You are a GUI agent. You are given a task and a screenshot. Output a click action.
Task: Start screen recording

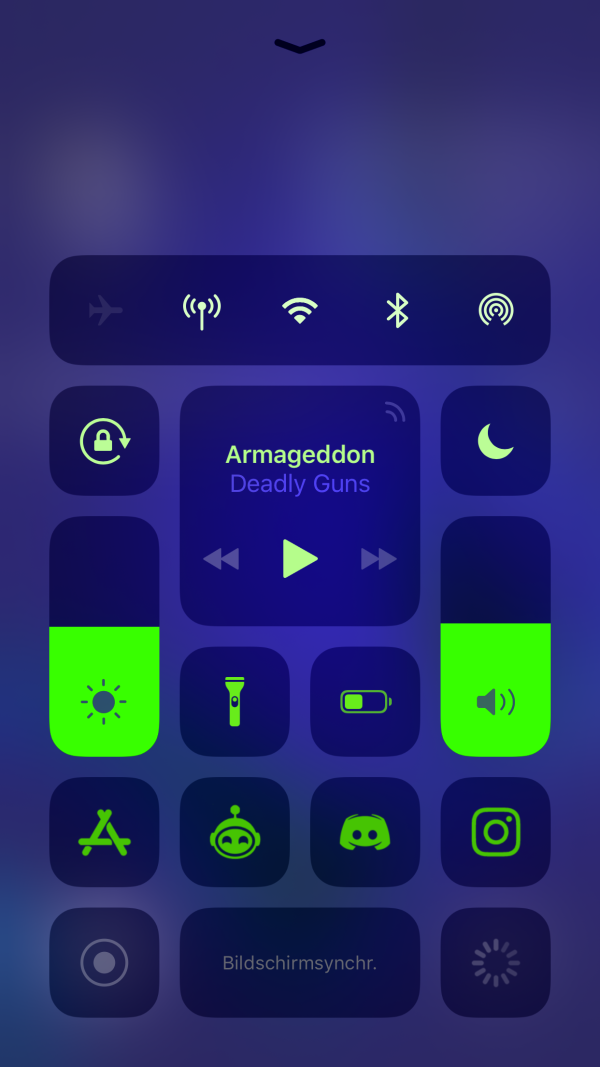coord(105,963)
